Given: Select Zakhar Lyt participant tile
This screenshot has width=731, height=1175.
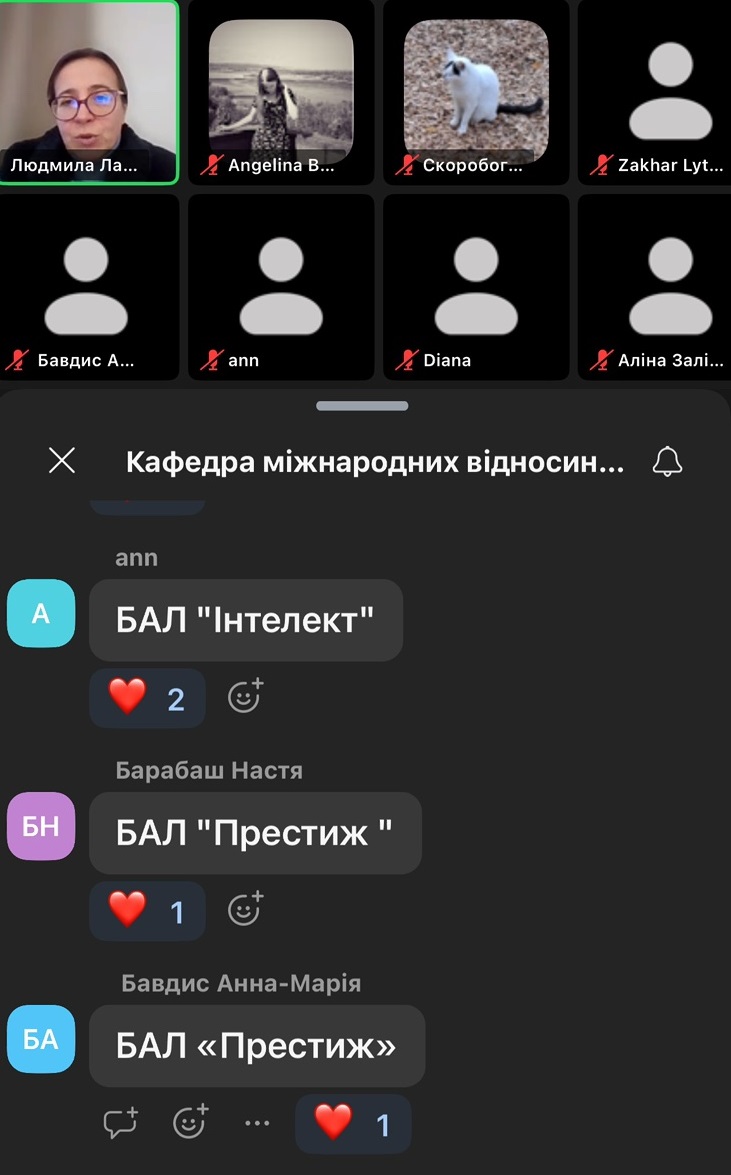Looking at the screenshot, I should (656, 91).
